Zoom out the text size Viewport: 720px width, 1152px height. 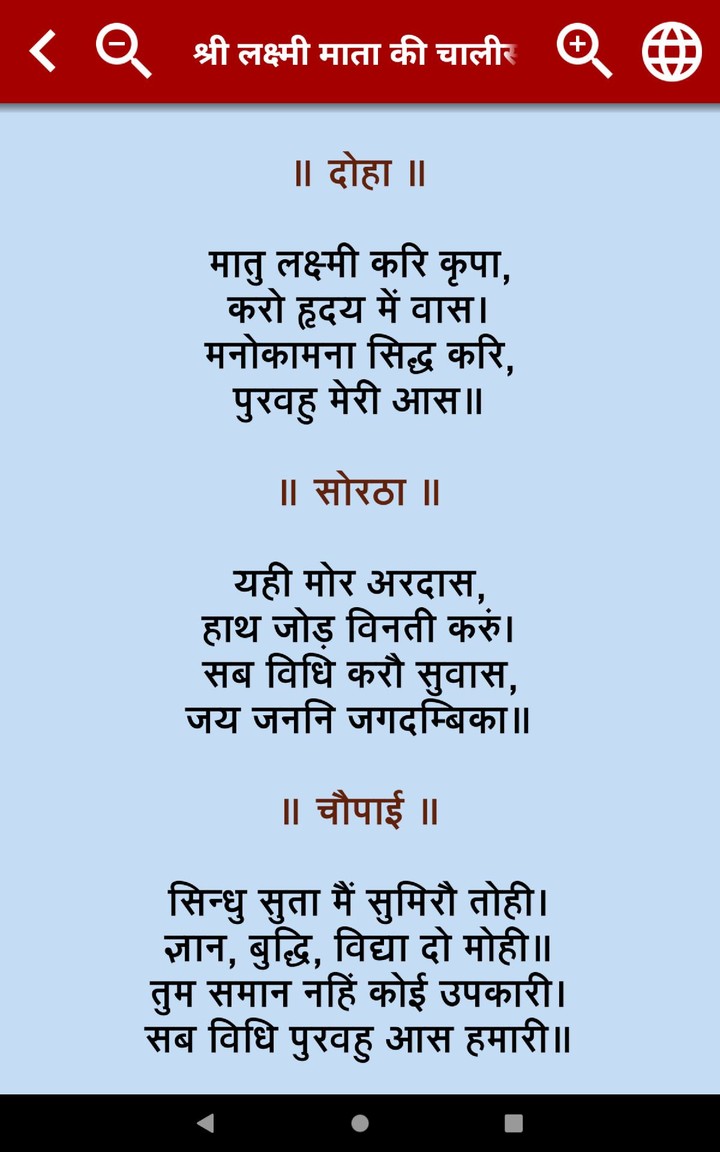[122, 50]
